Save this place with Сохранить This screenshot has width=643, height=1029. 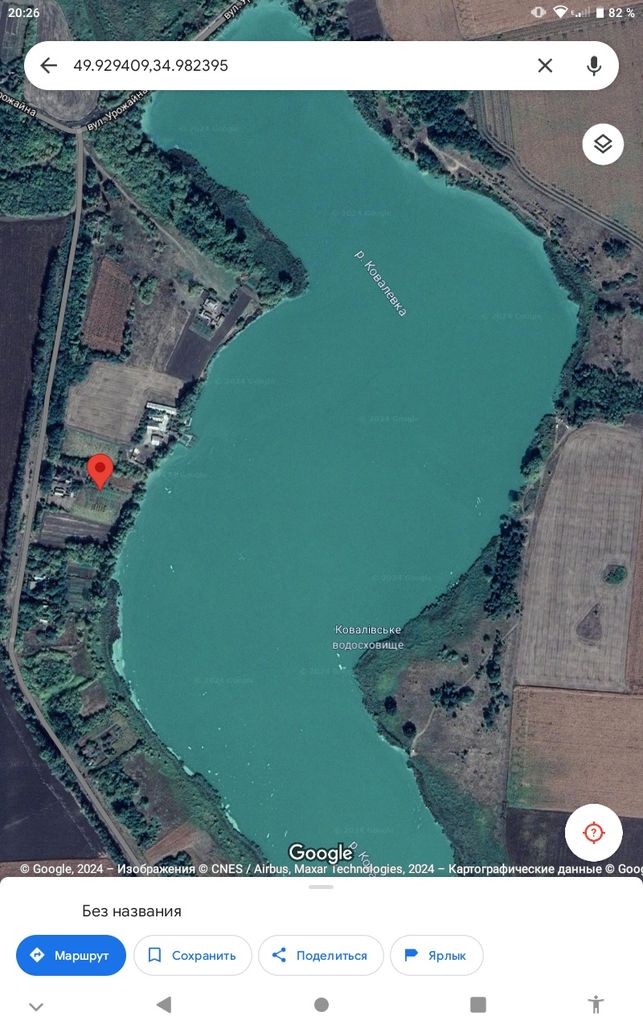pos(193,956)
